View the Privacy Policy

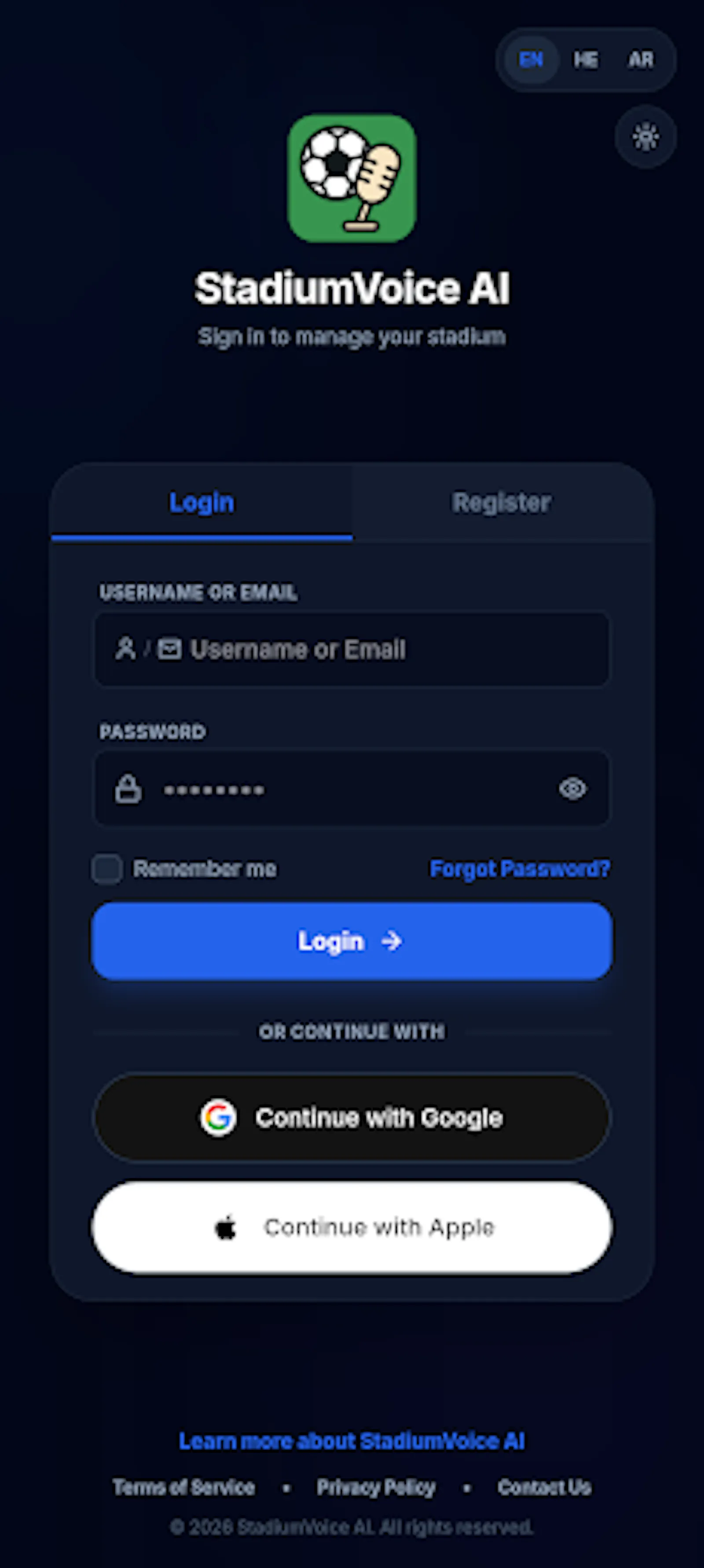point(376,1487)
